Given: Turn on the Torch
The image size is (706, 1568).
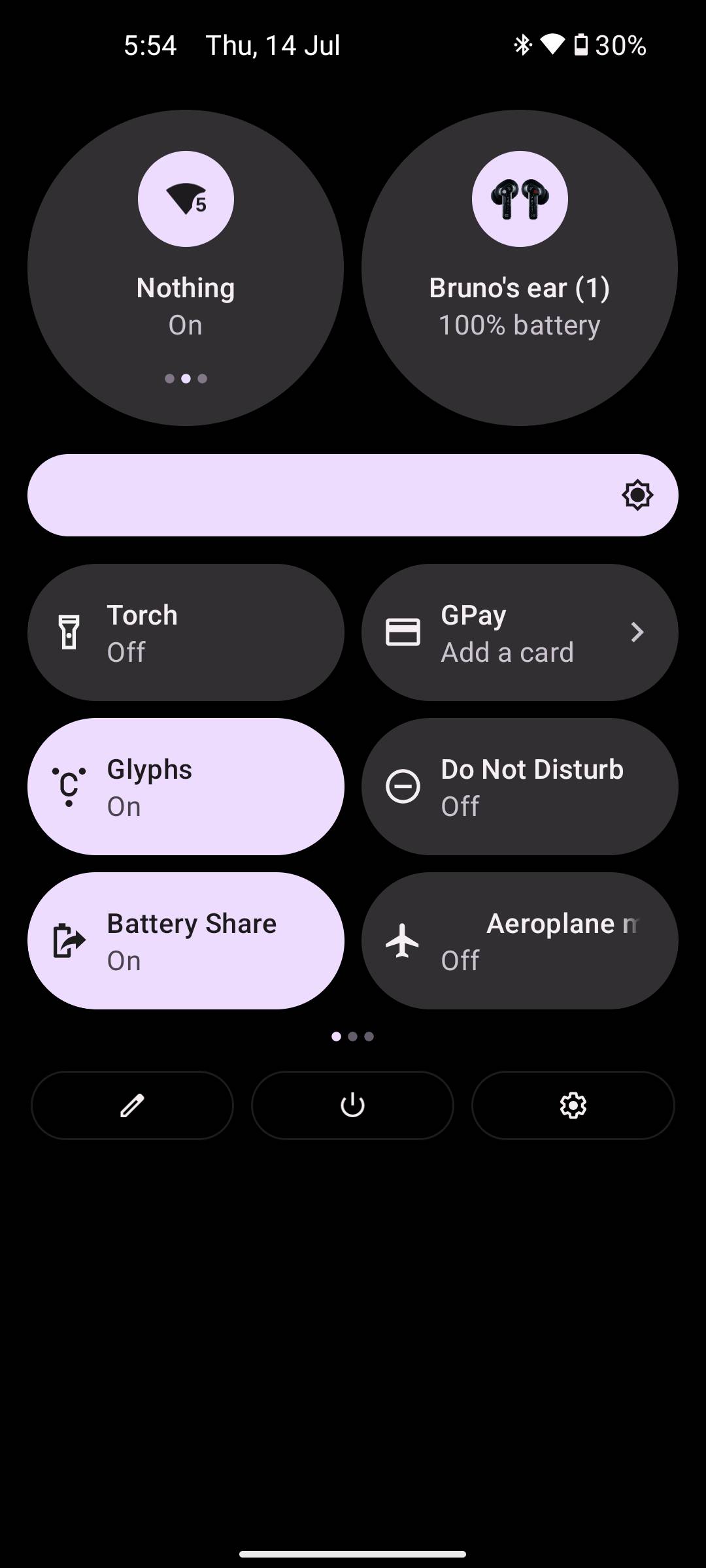Looking at the screenshot, I should 186,632.
